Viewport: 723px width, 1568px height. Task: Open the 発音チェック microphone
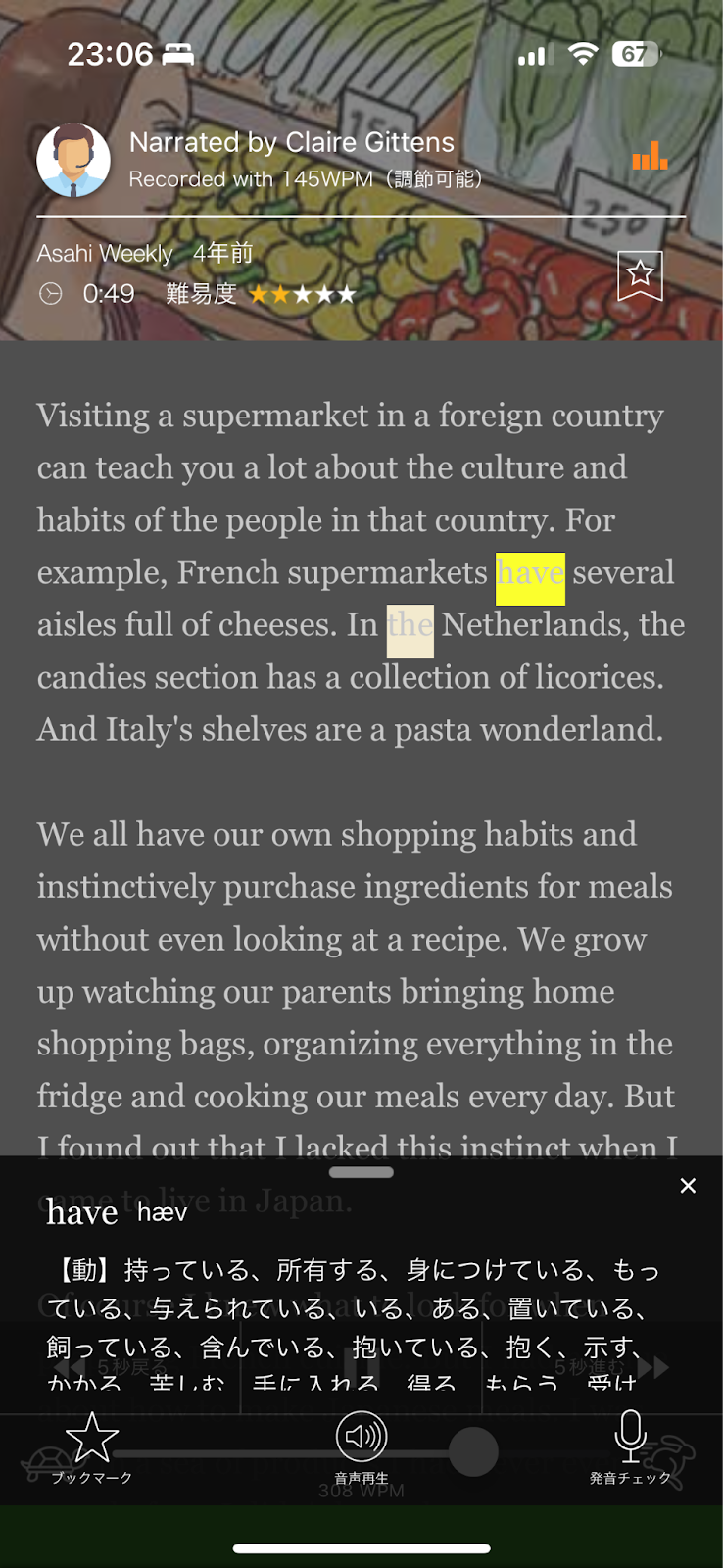(630, 1447)
